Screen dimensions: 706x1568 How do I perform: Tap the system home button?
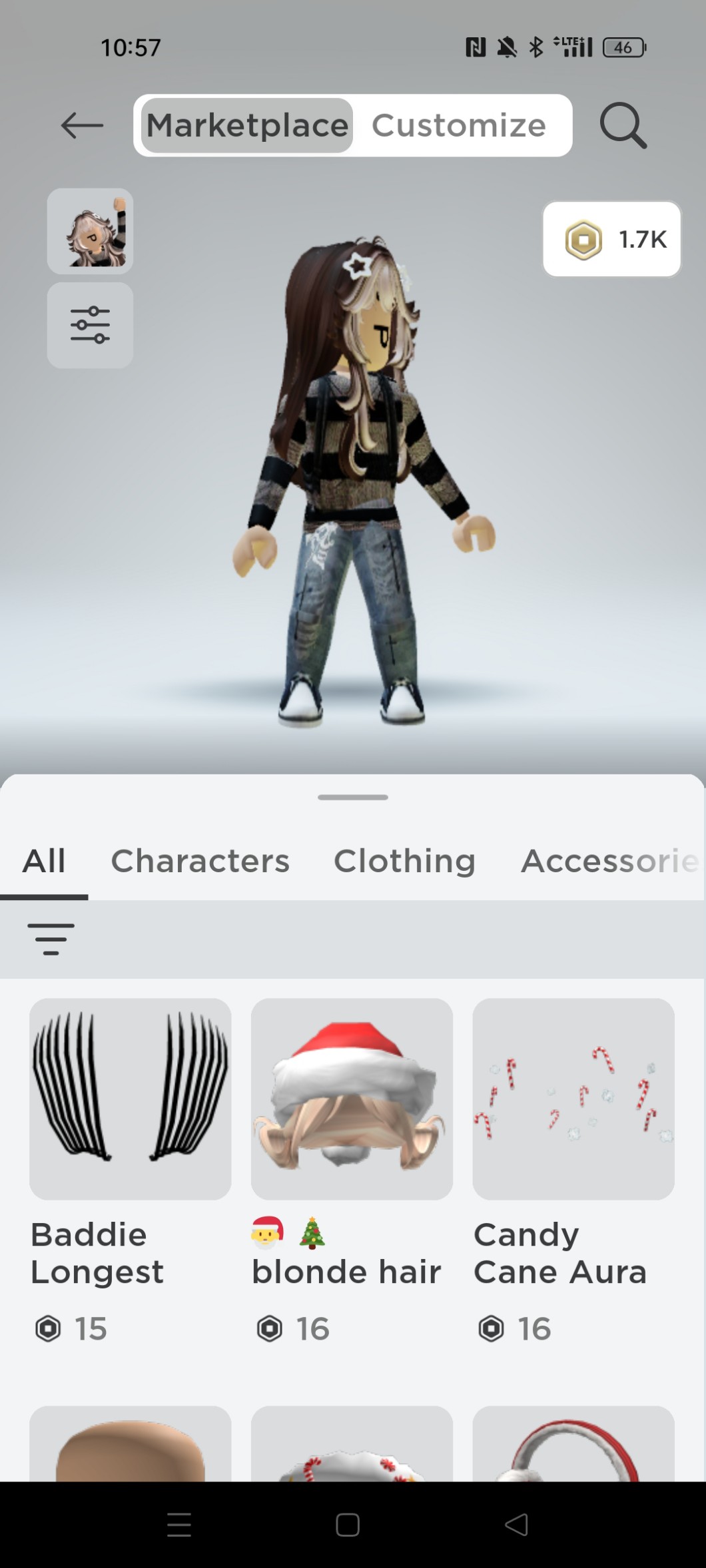tap(348, 1525)
